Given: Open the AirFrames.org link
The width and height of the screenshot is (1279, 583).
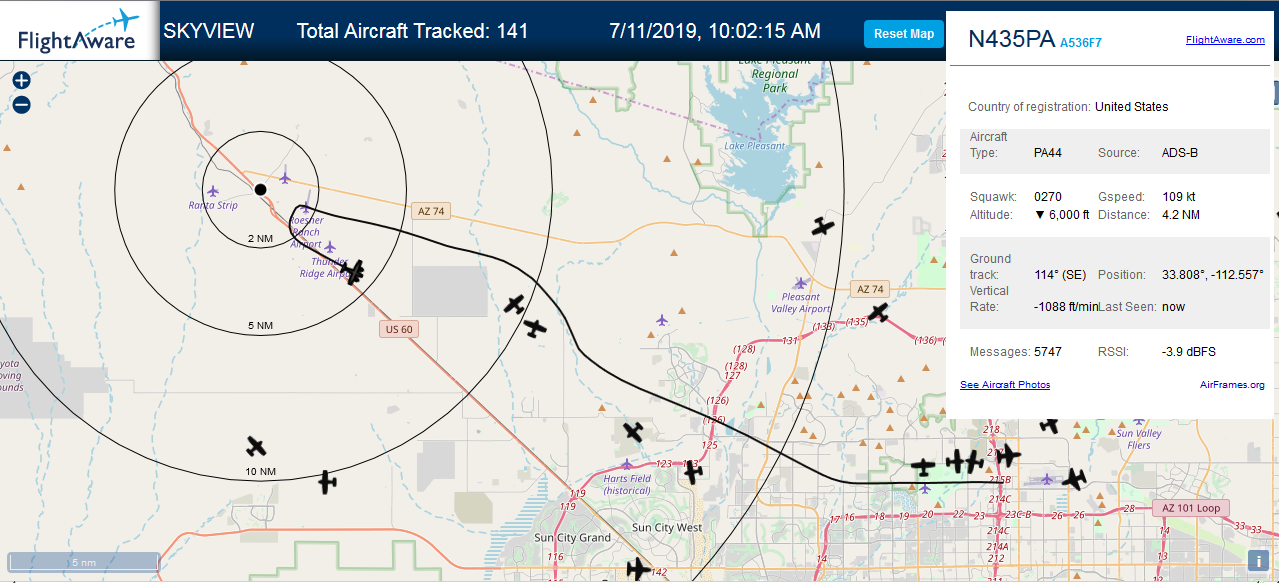Looking at the screenshot, I should click(1232, 385).
